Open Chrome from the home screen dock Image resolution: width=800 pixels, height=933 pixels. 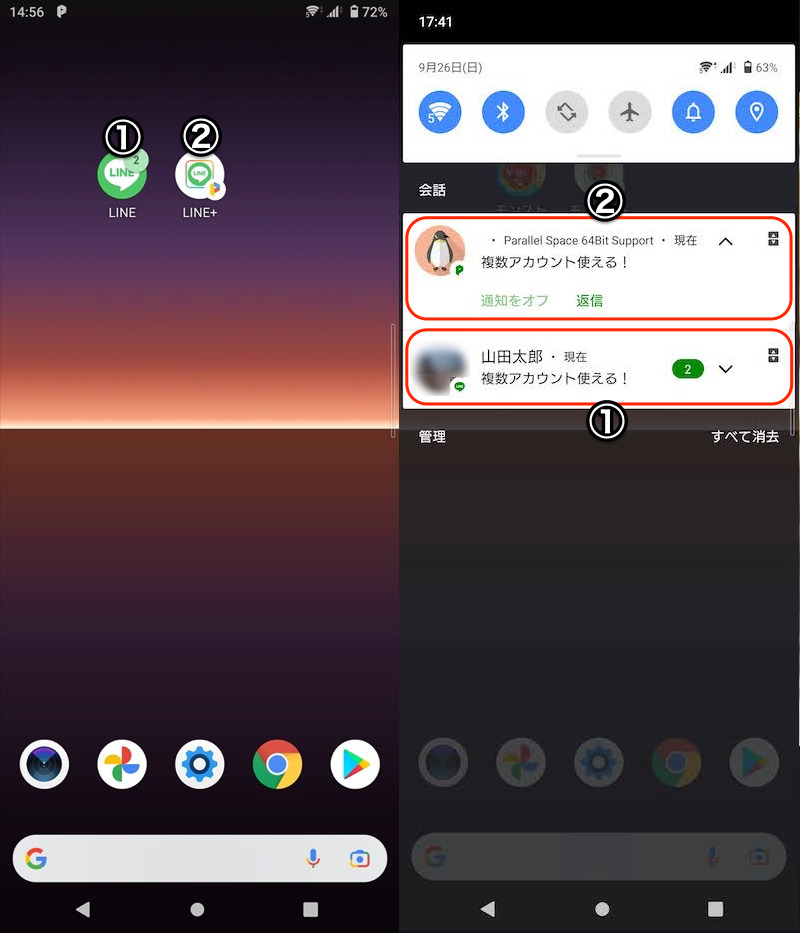click(x=277, y=765)
